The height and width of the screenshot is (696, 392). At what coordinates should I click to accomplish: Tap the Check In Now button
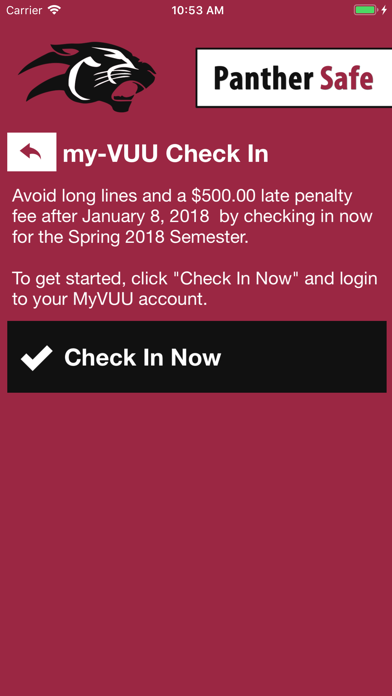[197, 357]
